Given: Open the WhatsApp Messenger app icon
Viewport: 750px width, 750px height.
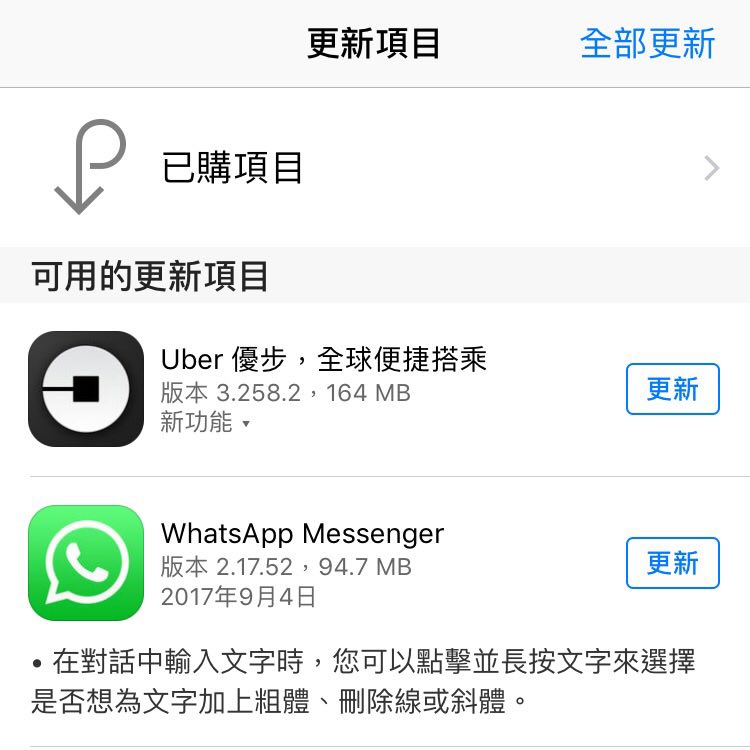Looking at the screenshot, I should click(x=86, y=563).
